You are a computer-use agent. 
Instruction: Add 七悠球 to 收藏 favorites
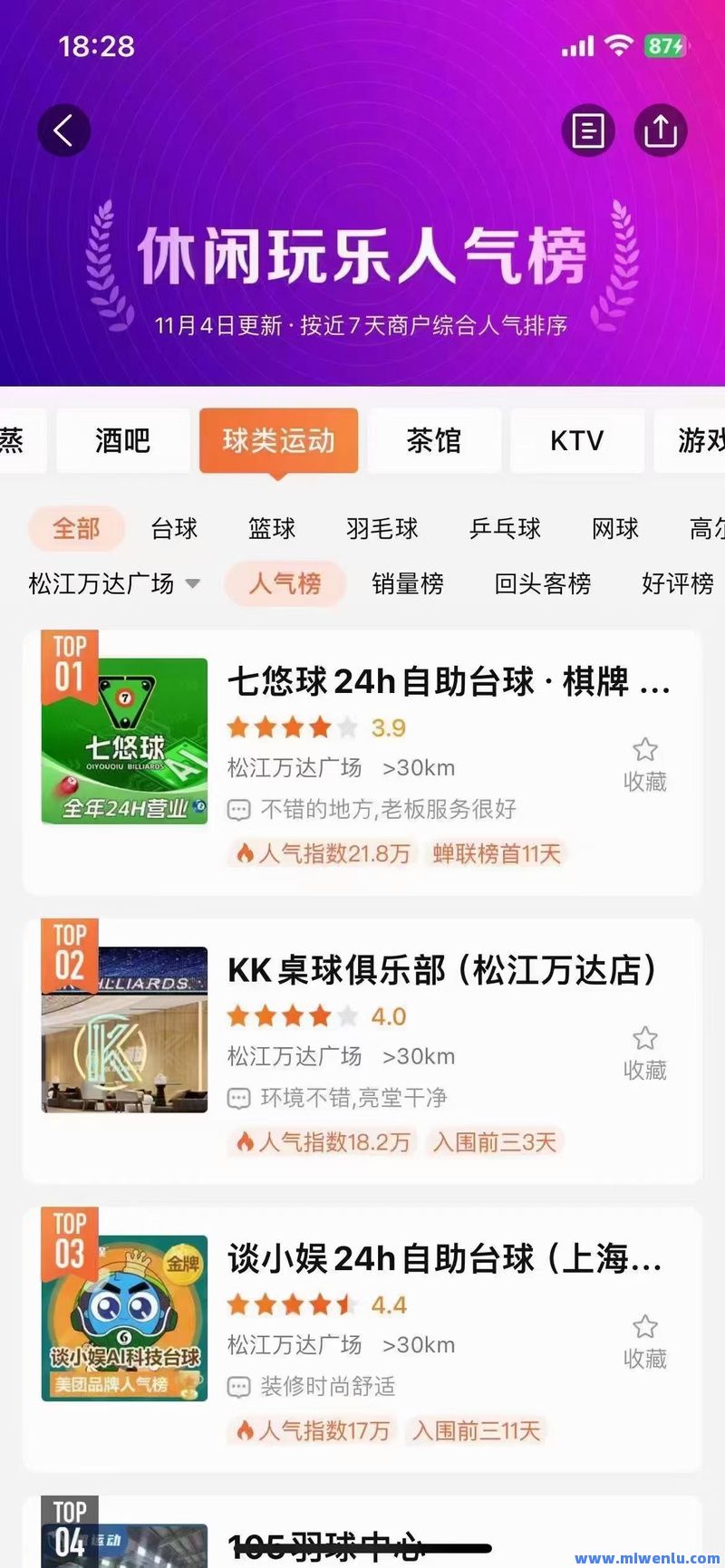645,765
